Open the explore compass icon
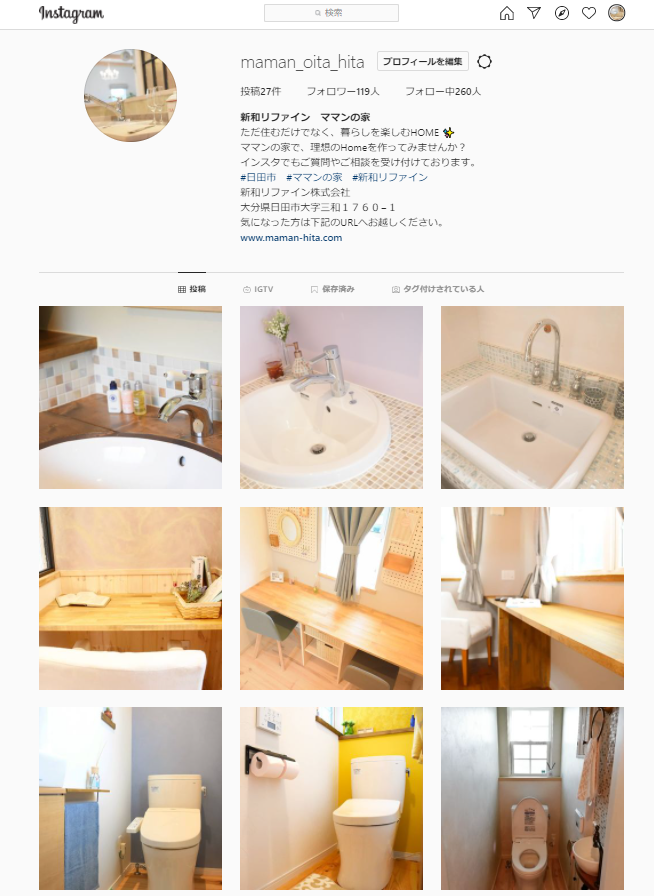The width and height of the screenshot is (654, 896). pos(562,13)
